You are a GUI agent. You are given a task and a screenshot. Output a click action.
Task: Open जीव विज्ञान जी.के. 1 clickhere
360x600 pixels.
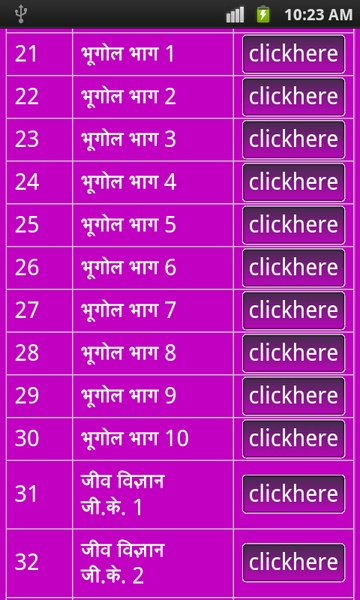pos(293,494)
